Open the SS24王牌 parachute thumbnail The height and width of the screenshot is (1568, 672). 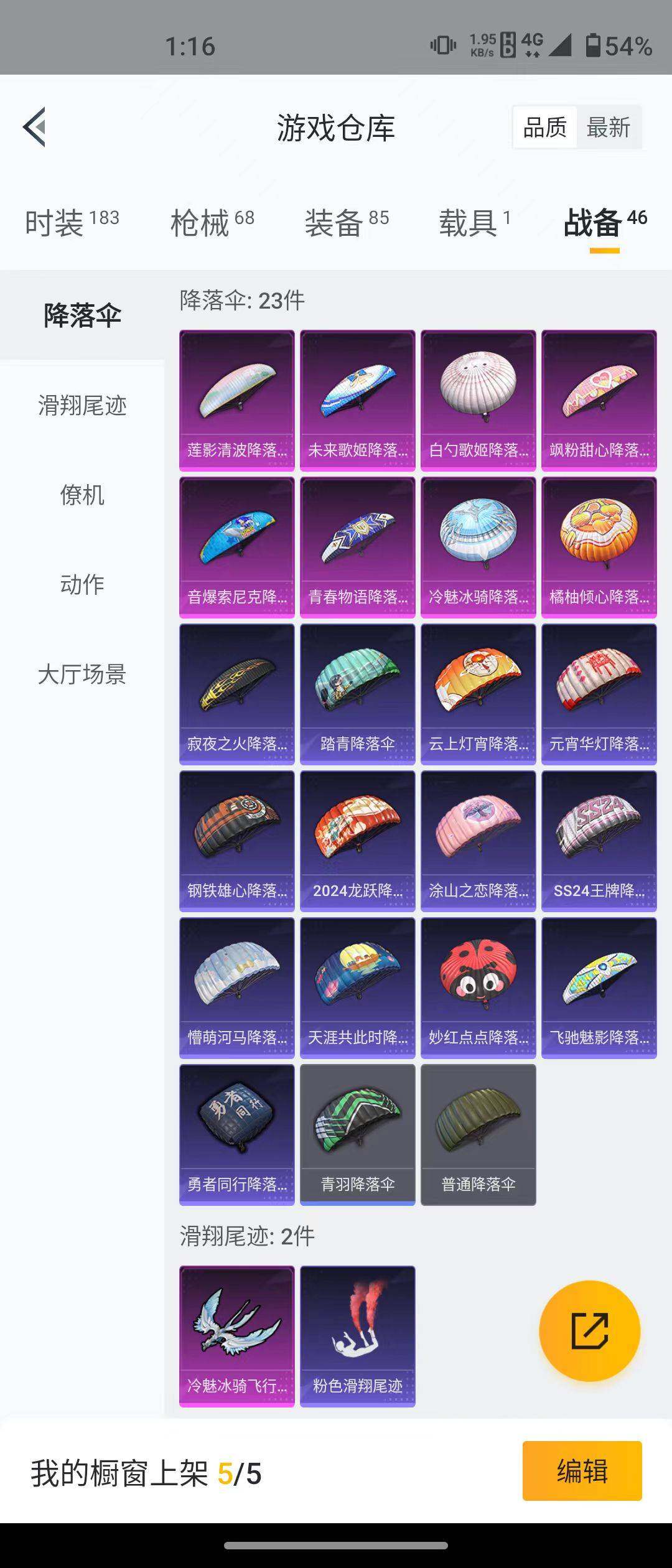point(599,831)
